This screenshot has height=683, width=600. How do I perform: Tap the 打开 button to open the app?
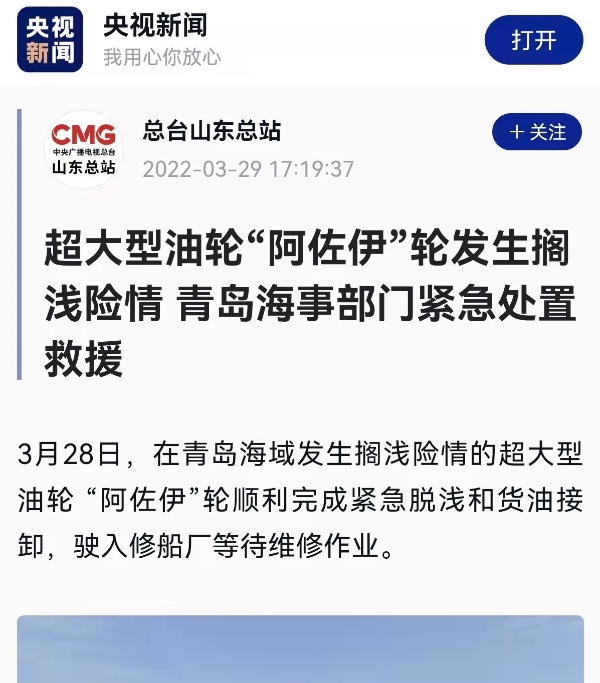(533, 41)
